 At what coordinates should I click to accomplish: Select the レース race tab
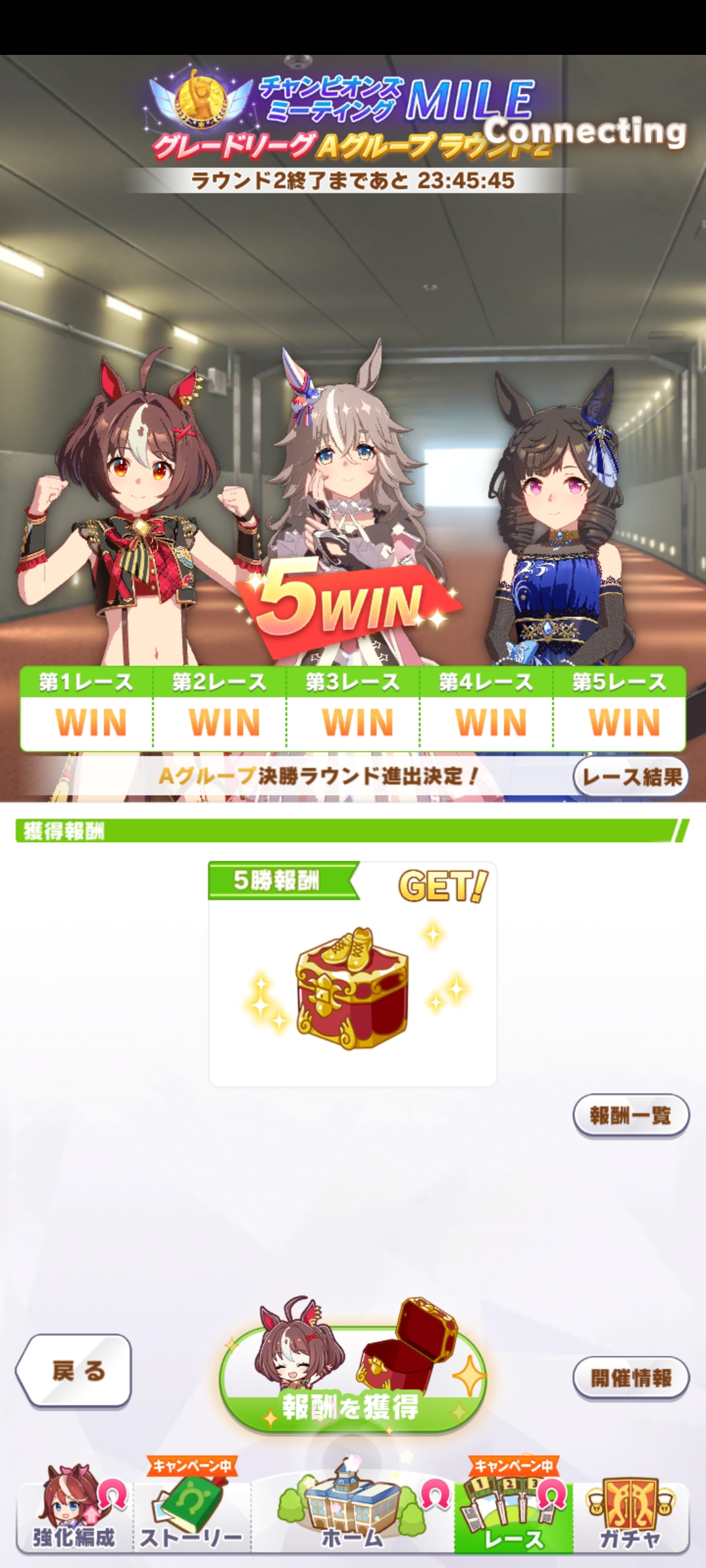coord(514,1517)
